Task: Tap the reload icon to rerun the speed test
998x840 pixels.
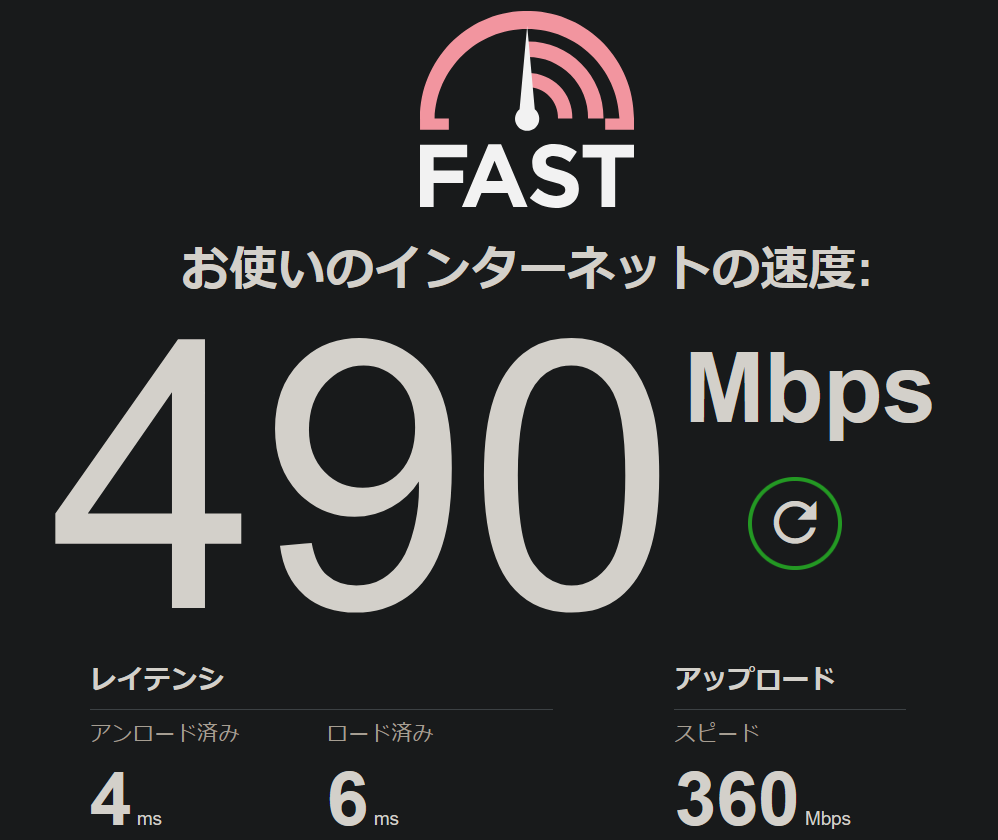Action: pos(795,524)
